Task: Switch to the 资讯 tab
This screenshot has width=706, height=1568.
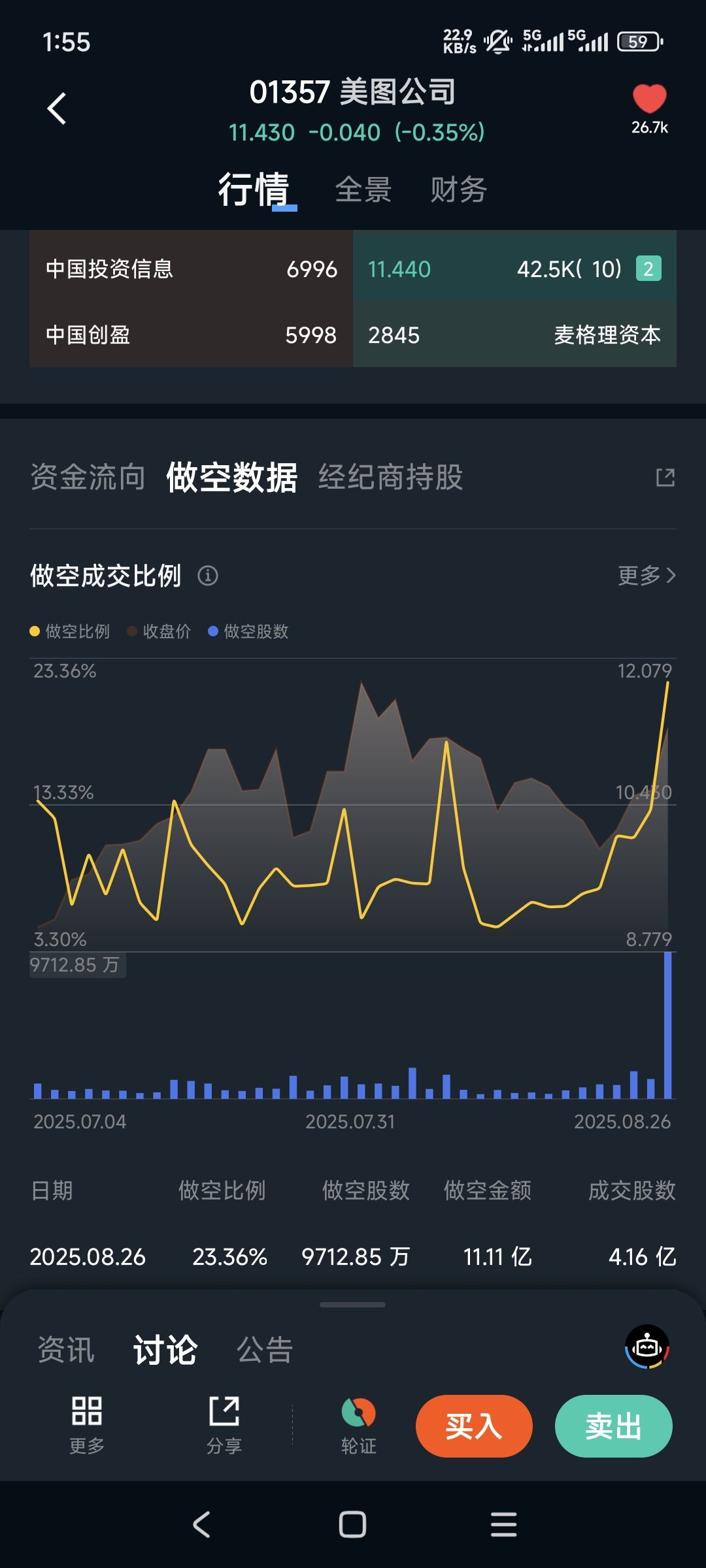Action: [x=66, y=1350]
